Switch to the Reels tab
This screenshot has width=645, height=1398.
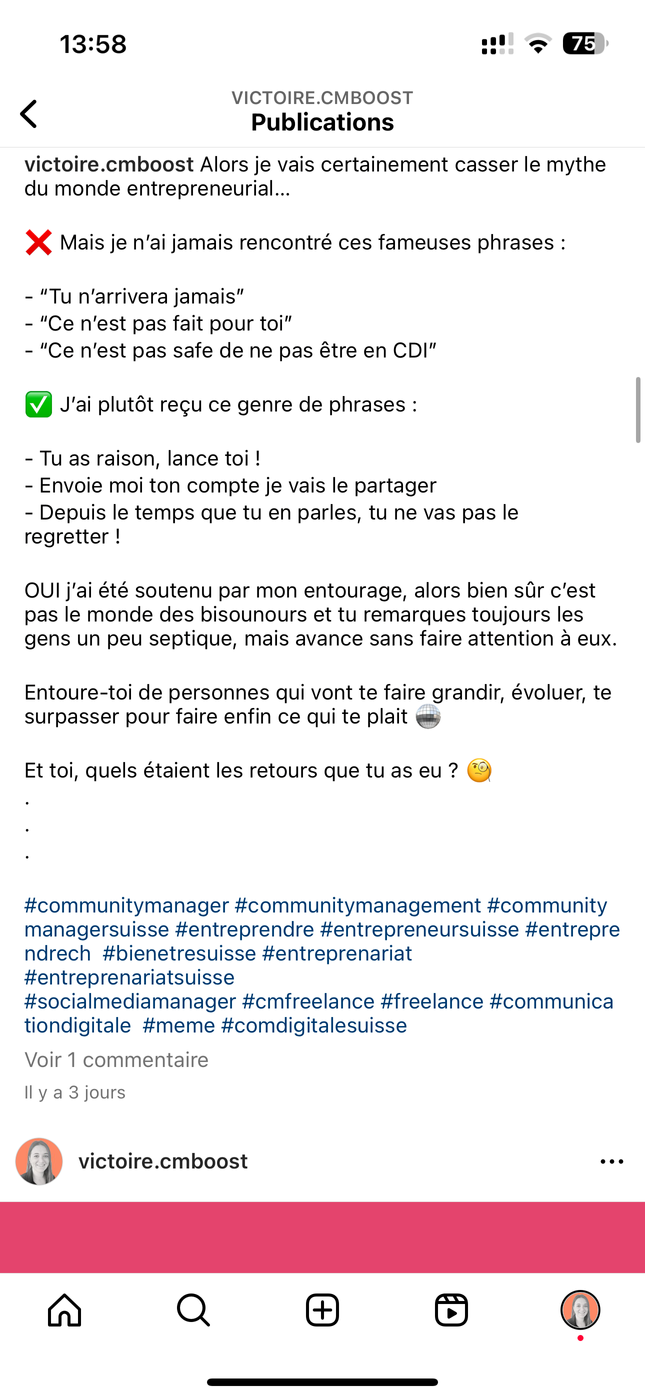pyautogui.click(x=451, y=1310)
